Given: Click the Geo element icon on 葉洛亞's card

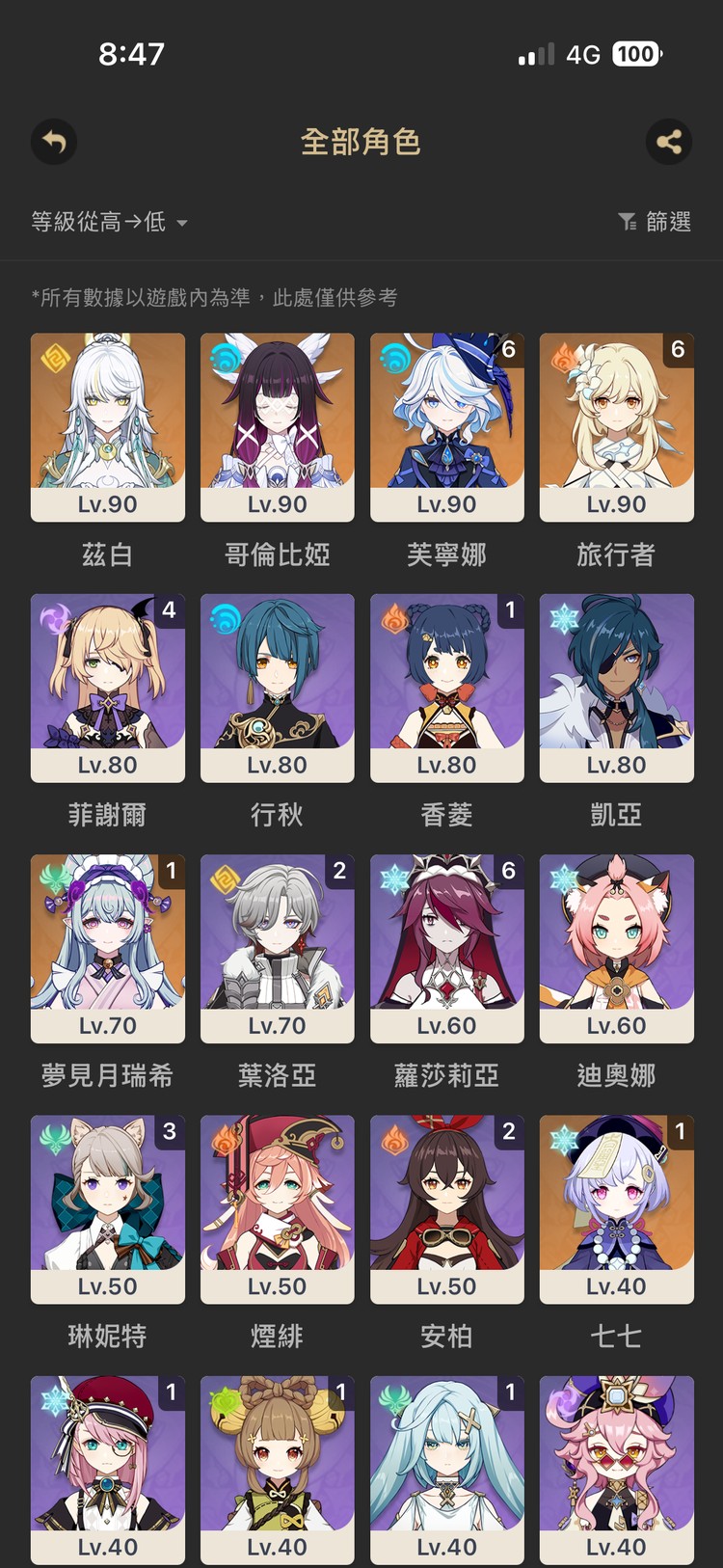Looking at the screenshot, I should coord(225,877).
